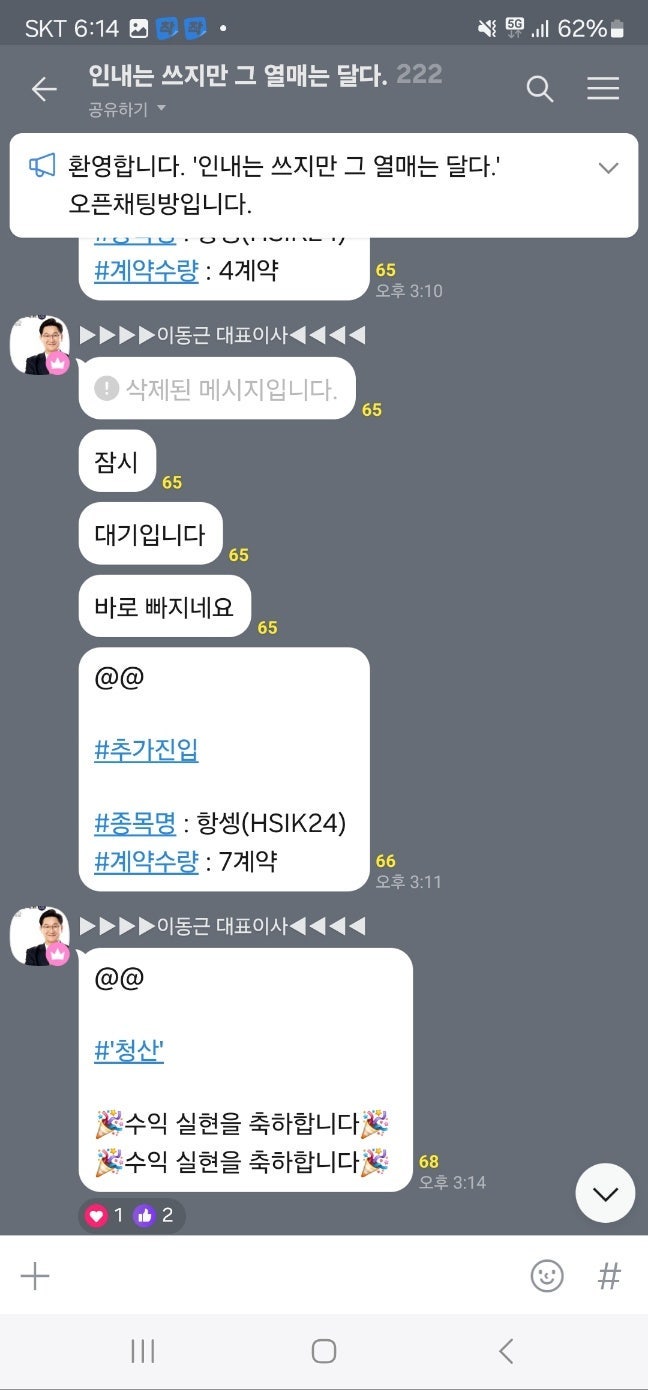Tap the #계약수량 hashtag in 7계약 message

[x=146, y=861]
